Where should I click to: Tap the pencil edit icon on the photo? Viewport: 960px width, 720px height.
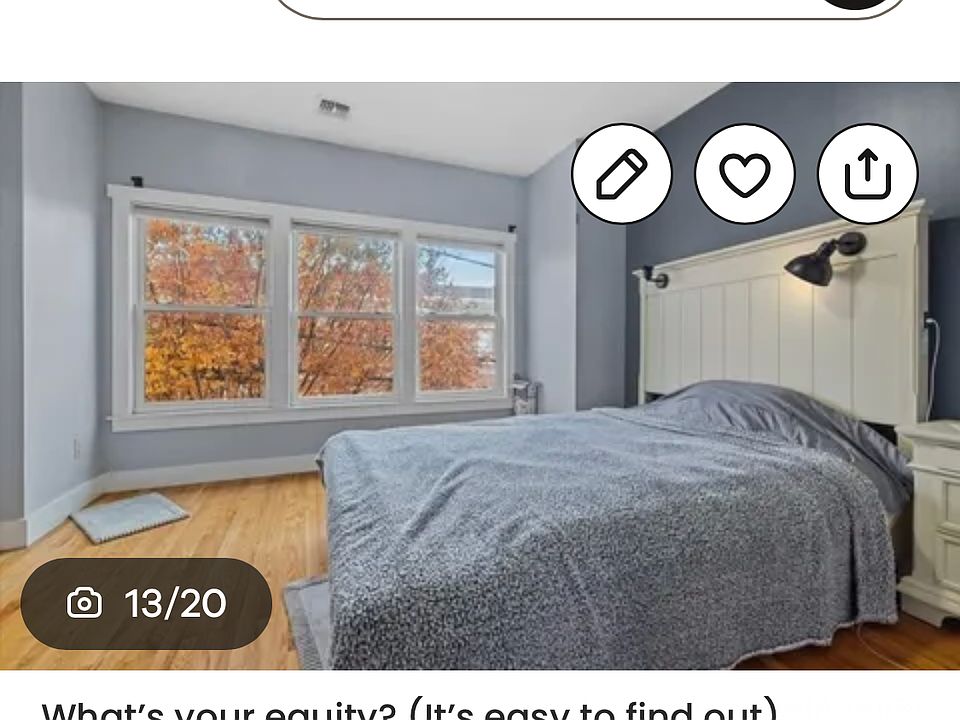click(x=621, y=174)
